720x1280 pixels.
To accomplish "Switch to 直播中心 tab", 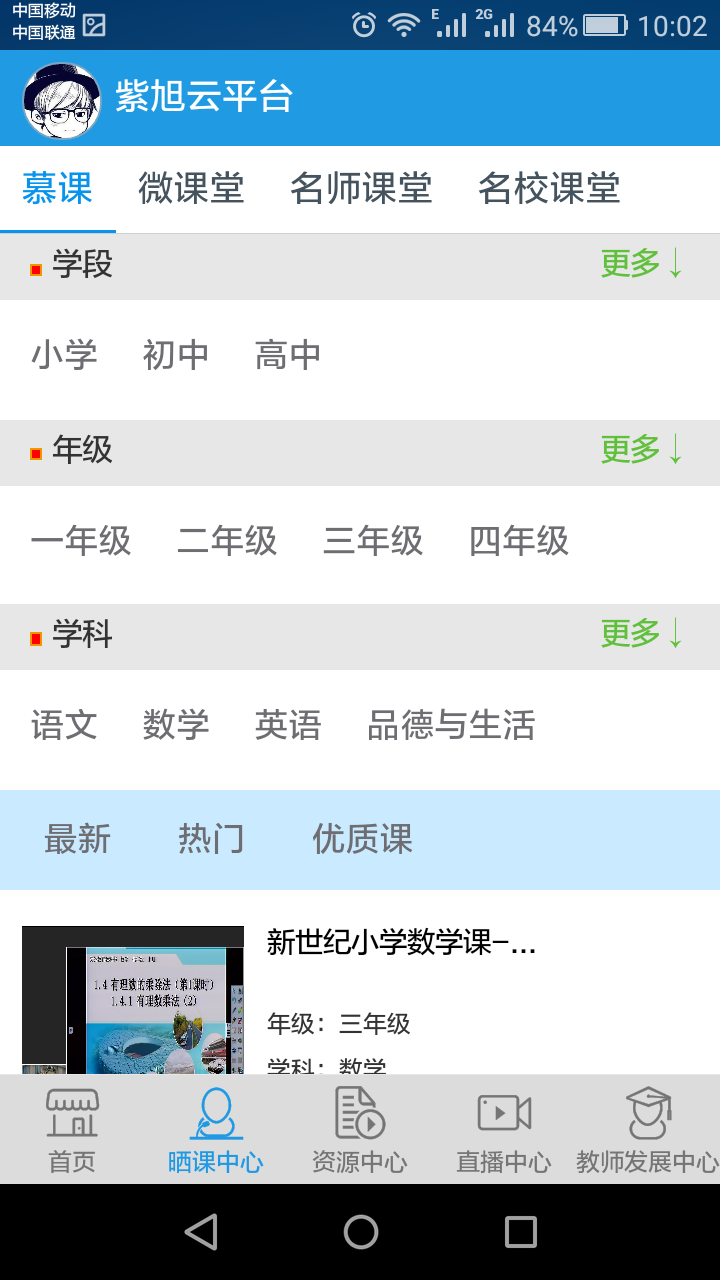I will point(503,1131).
